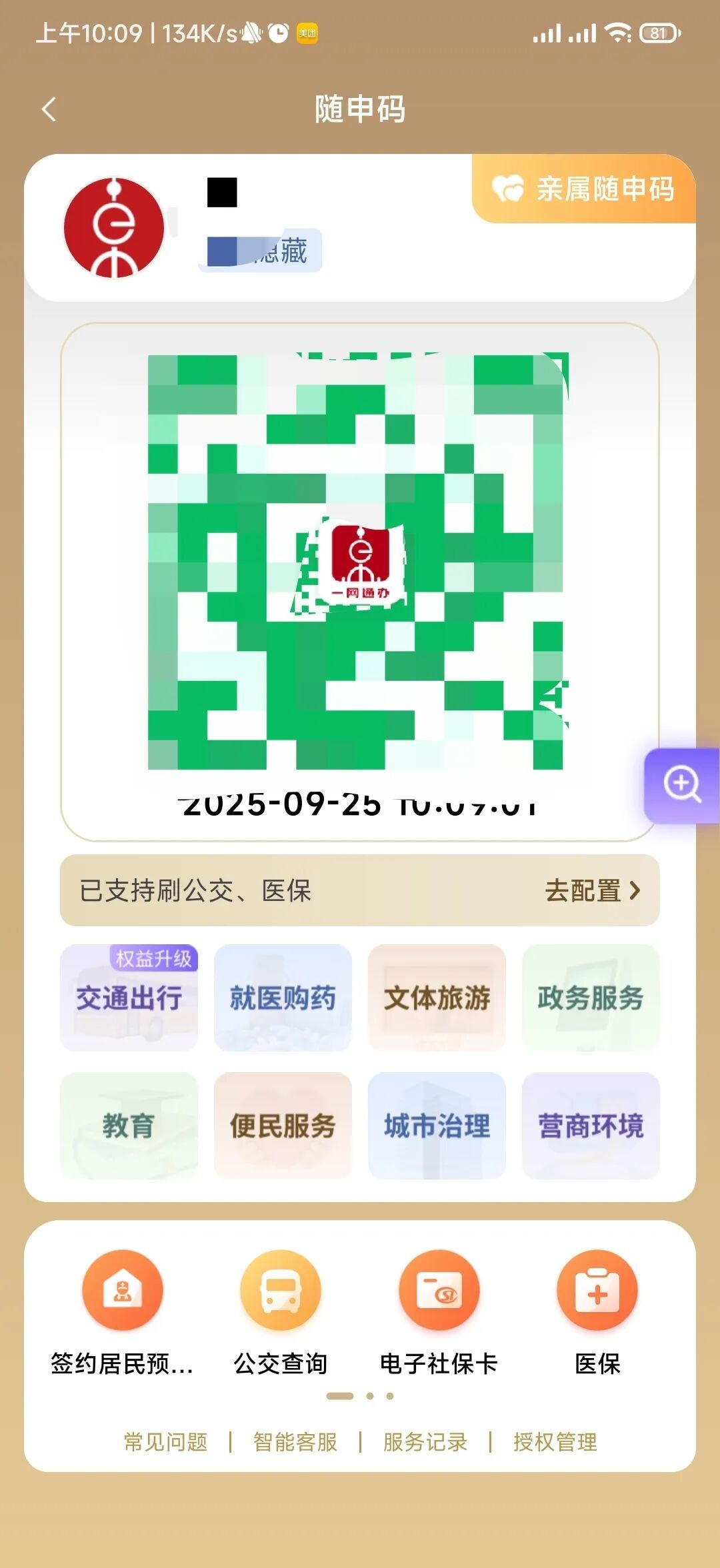Image resolution: width=720 pixels, height=1568 pixels.
Task: Open the 教育 tile
Action: pyautogui.click(x=129, y=1126)
